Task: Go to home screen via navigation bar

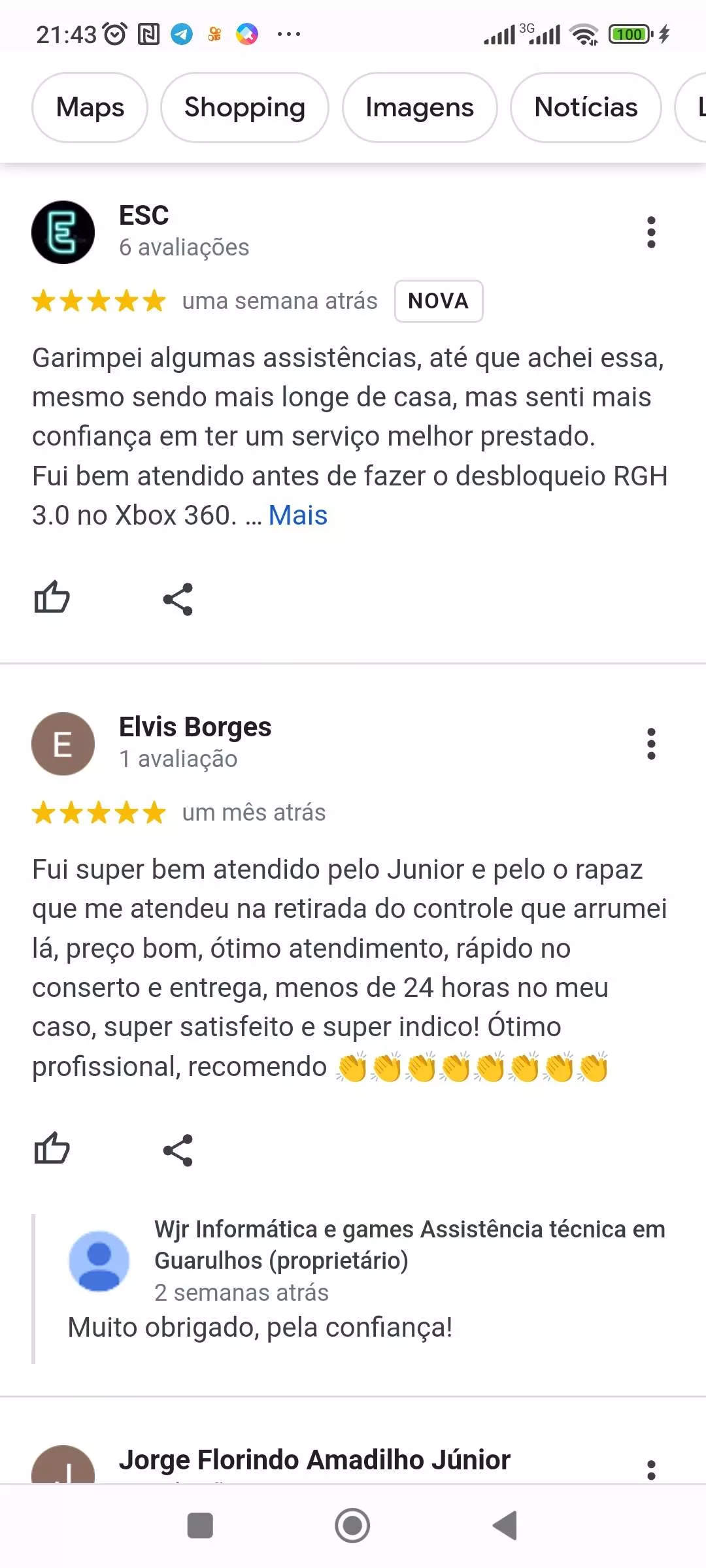Action: click(x=352, y=1526)
